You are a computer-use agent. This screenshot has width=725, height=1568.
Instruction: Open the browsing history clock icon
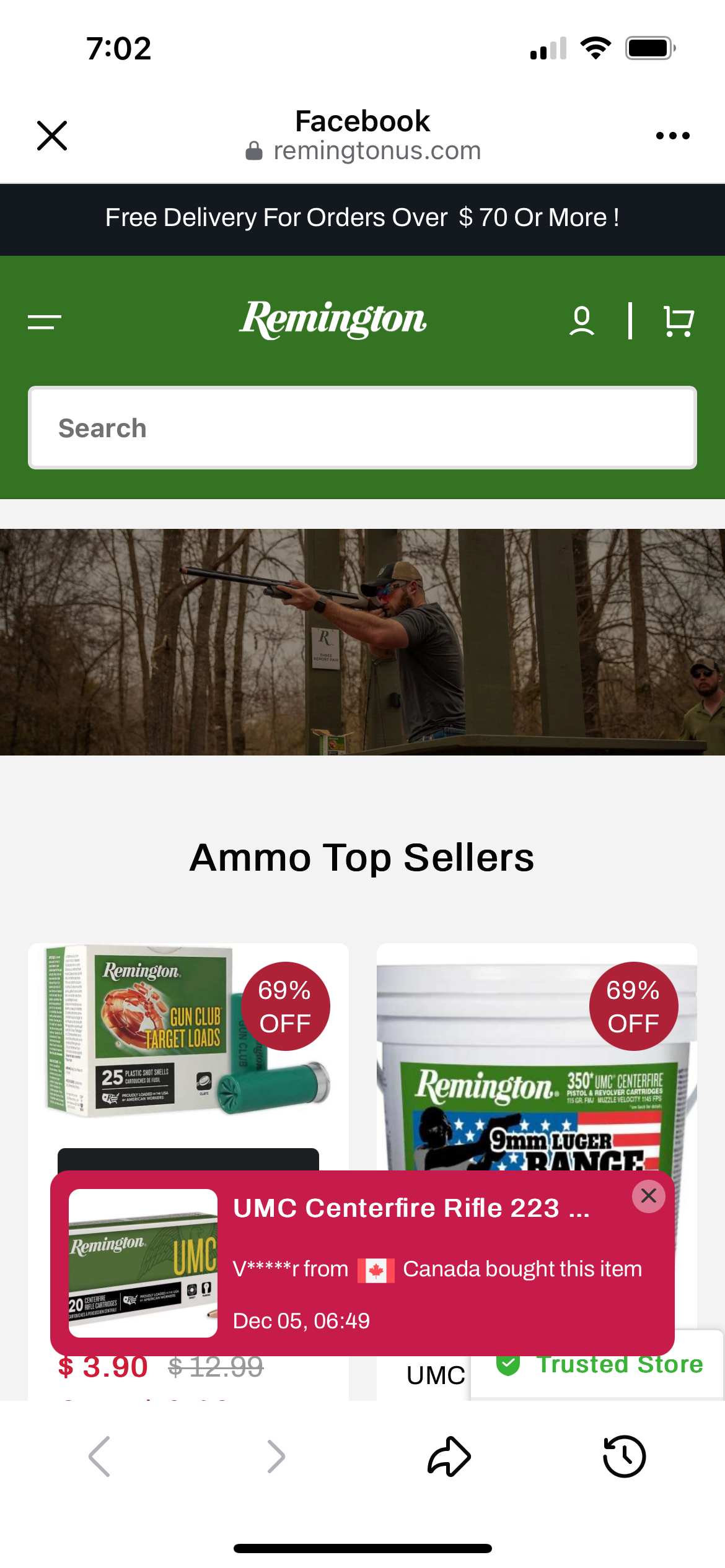(x=624, y=1457)
